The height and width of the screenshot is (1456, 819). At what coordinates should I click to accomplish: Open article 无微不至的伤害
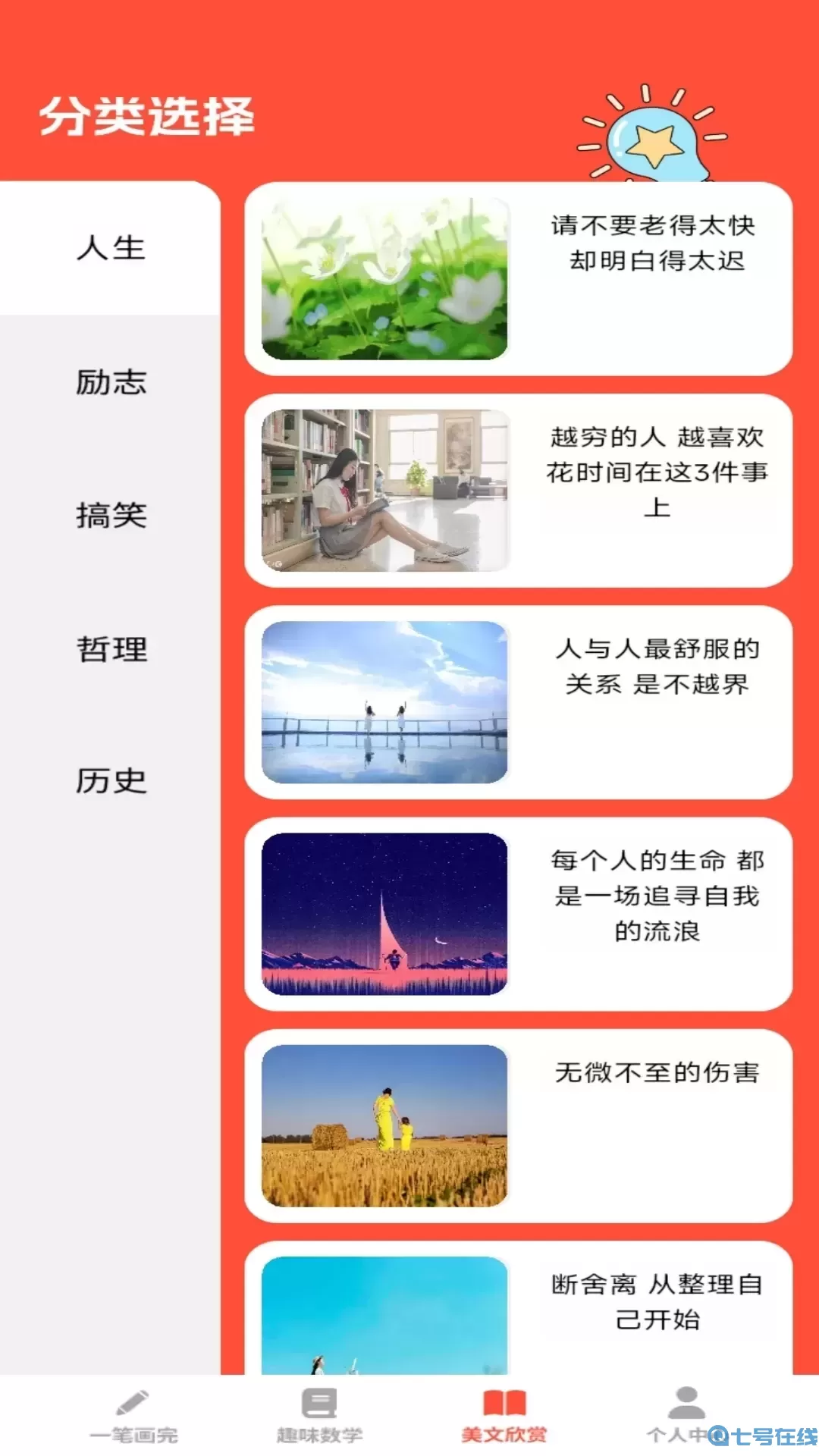[x=654, y=1072]
